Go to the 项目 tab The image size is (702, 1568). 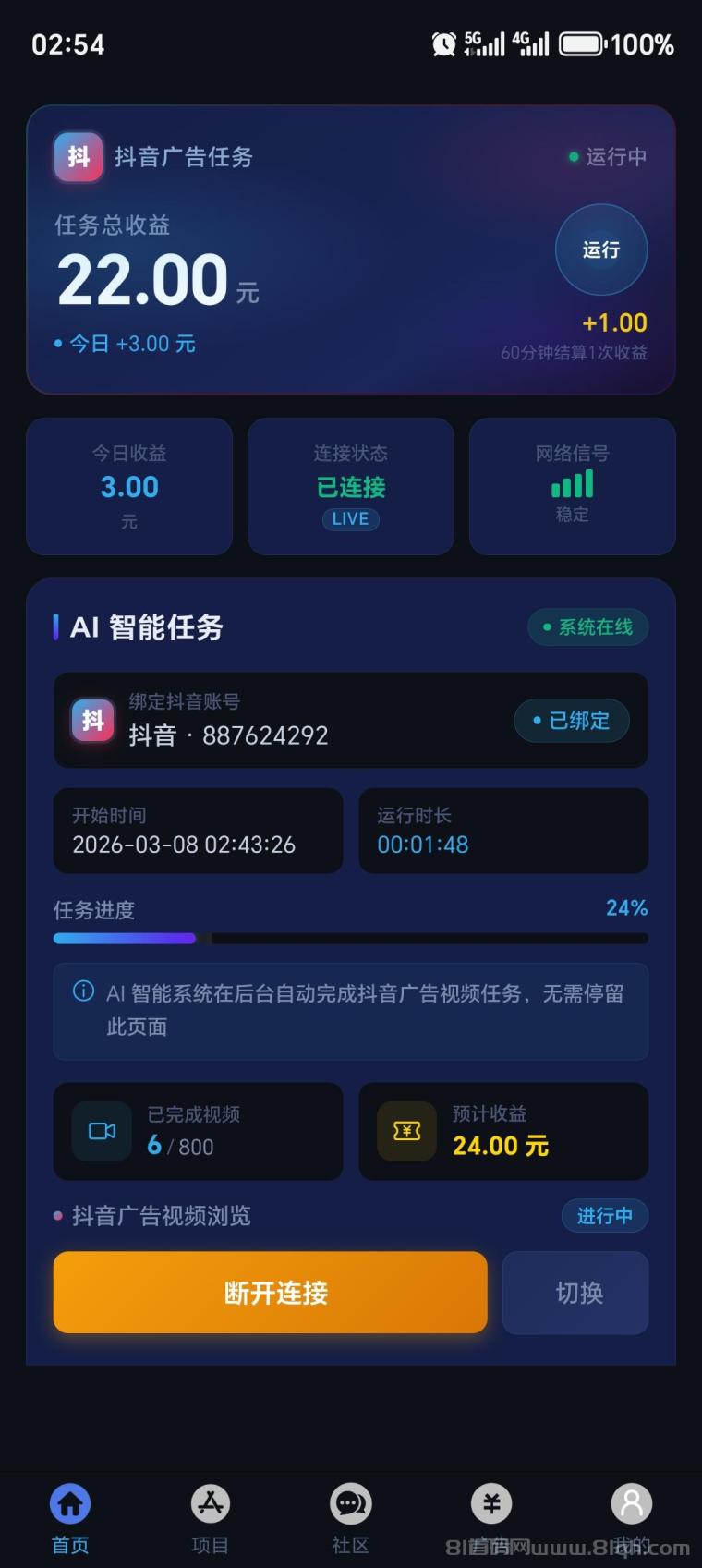click(x=210, y=1518)
